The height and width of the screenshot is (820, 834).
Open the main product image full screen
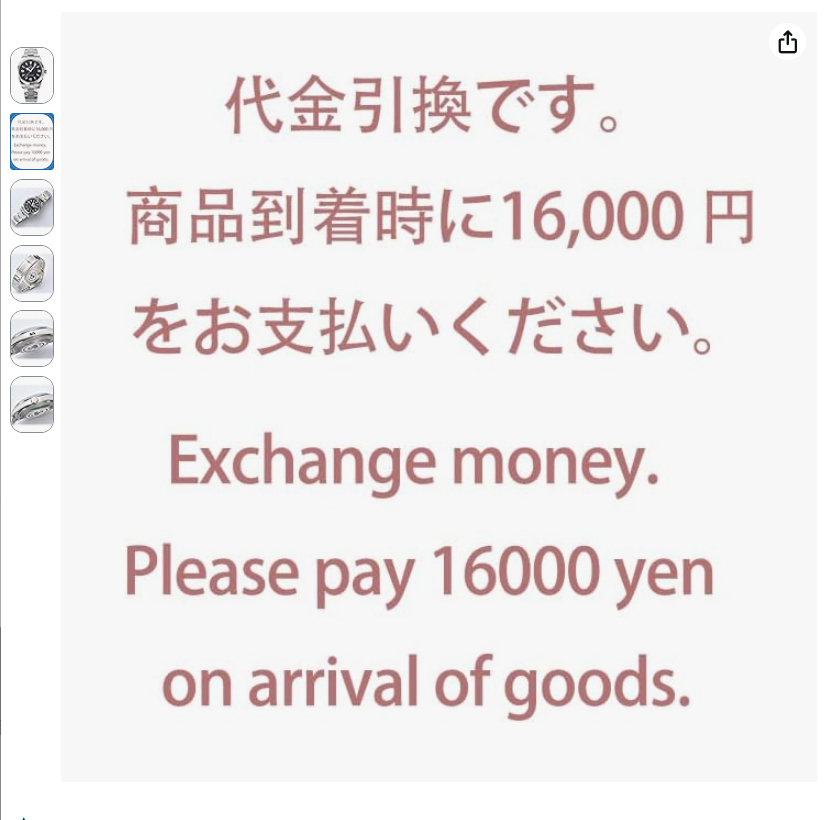[x=438, y=400]
